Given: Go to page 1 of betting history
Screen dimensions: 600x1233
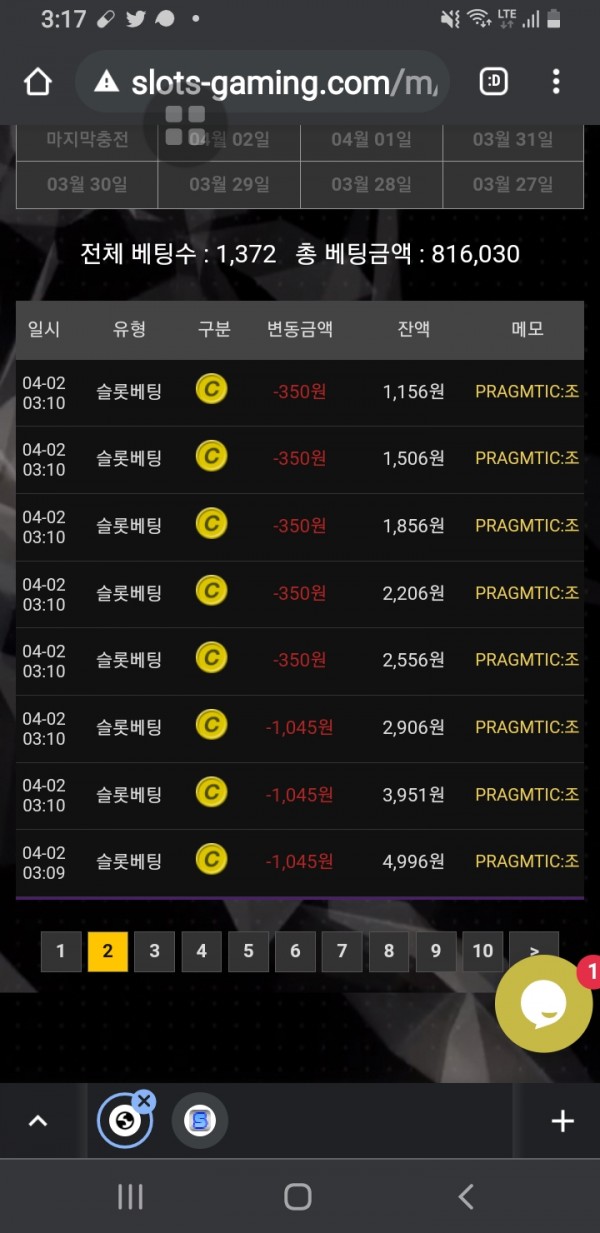Looking at the screenshot, I should 61,951.
